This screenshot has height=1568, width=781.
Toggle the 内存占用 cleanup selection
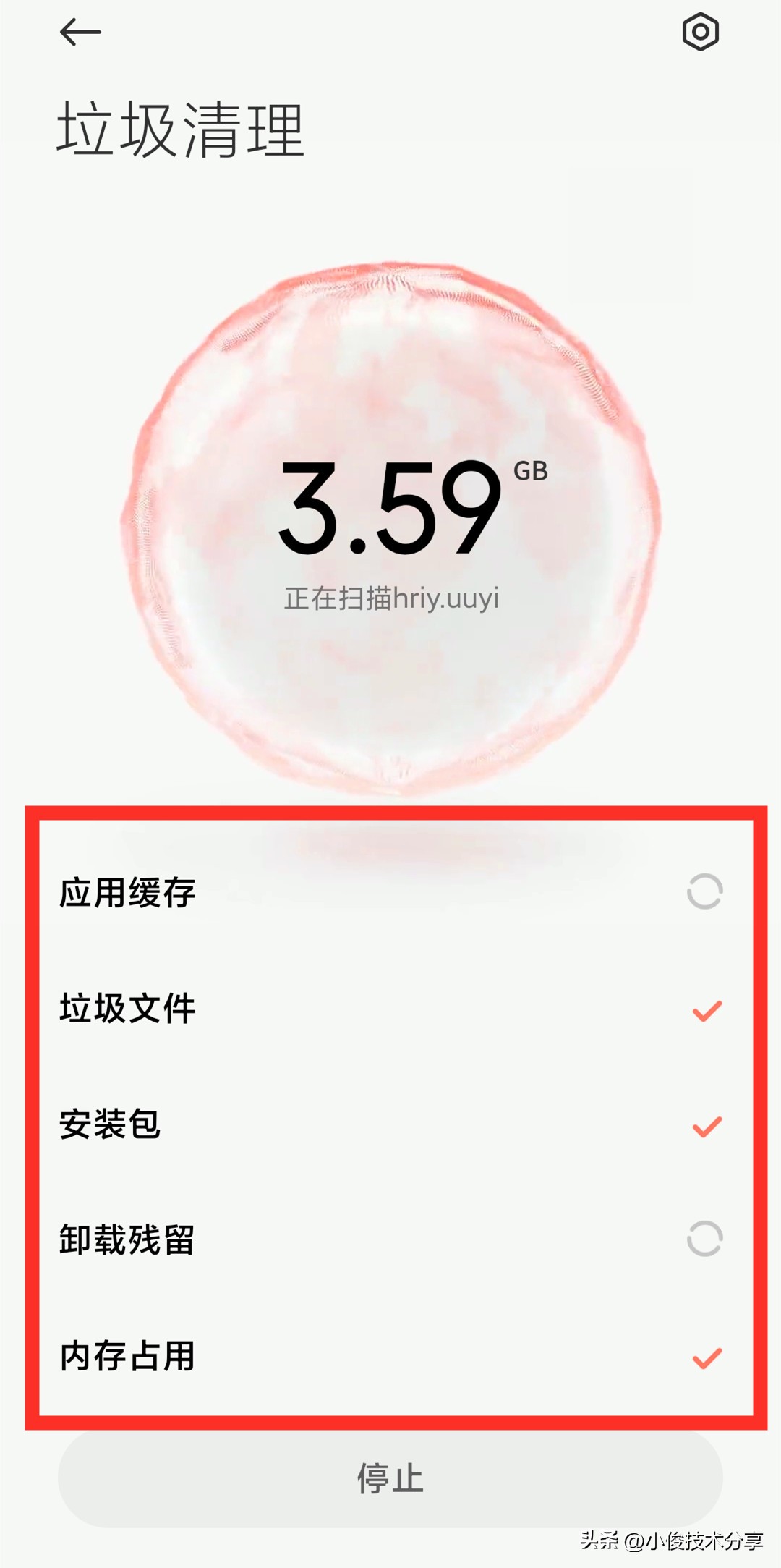390,1355
